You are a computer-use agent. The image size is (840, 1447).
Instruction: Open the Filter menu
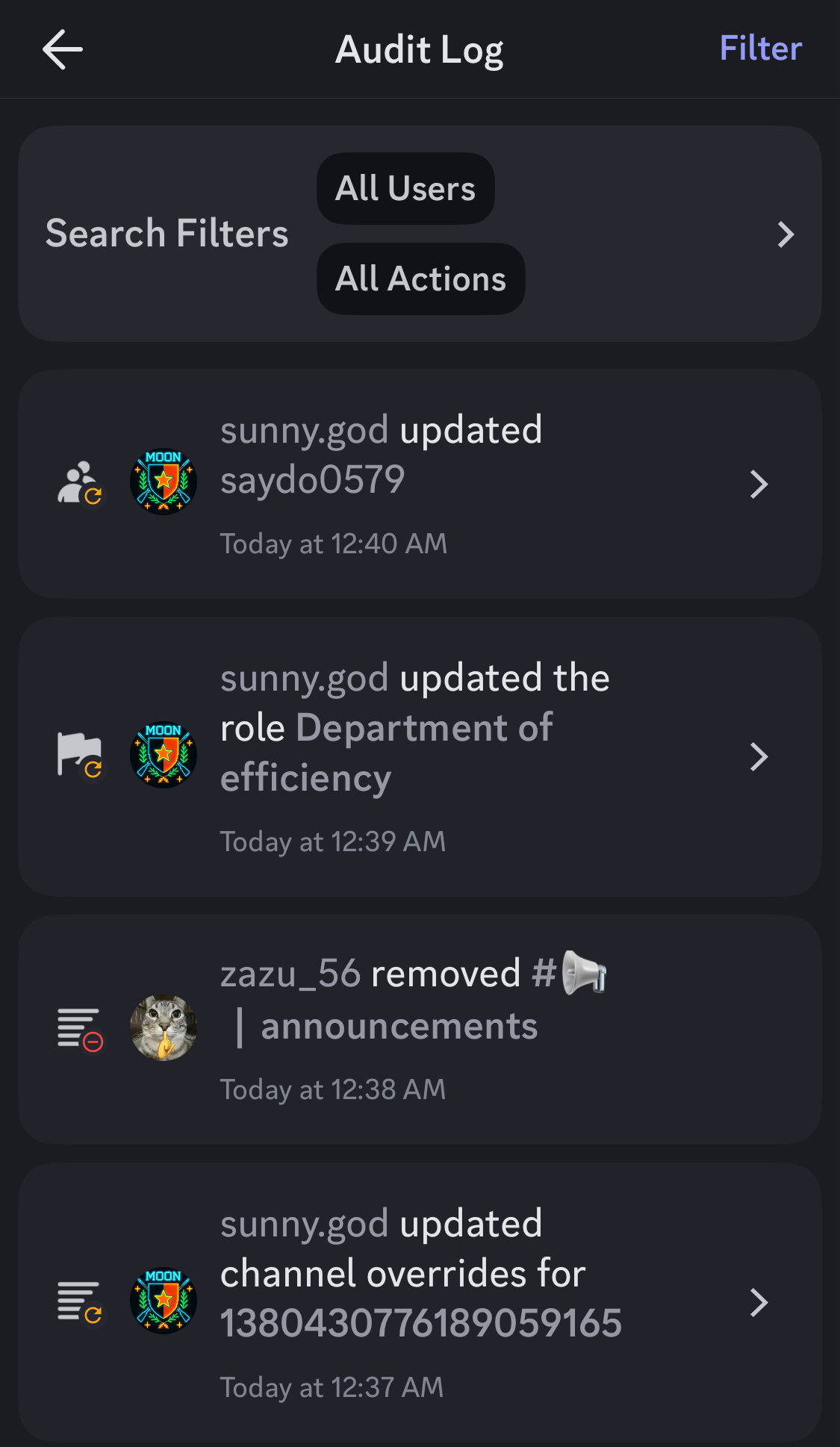pos(760,48)
